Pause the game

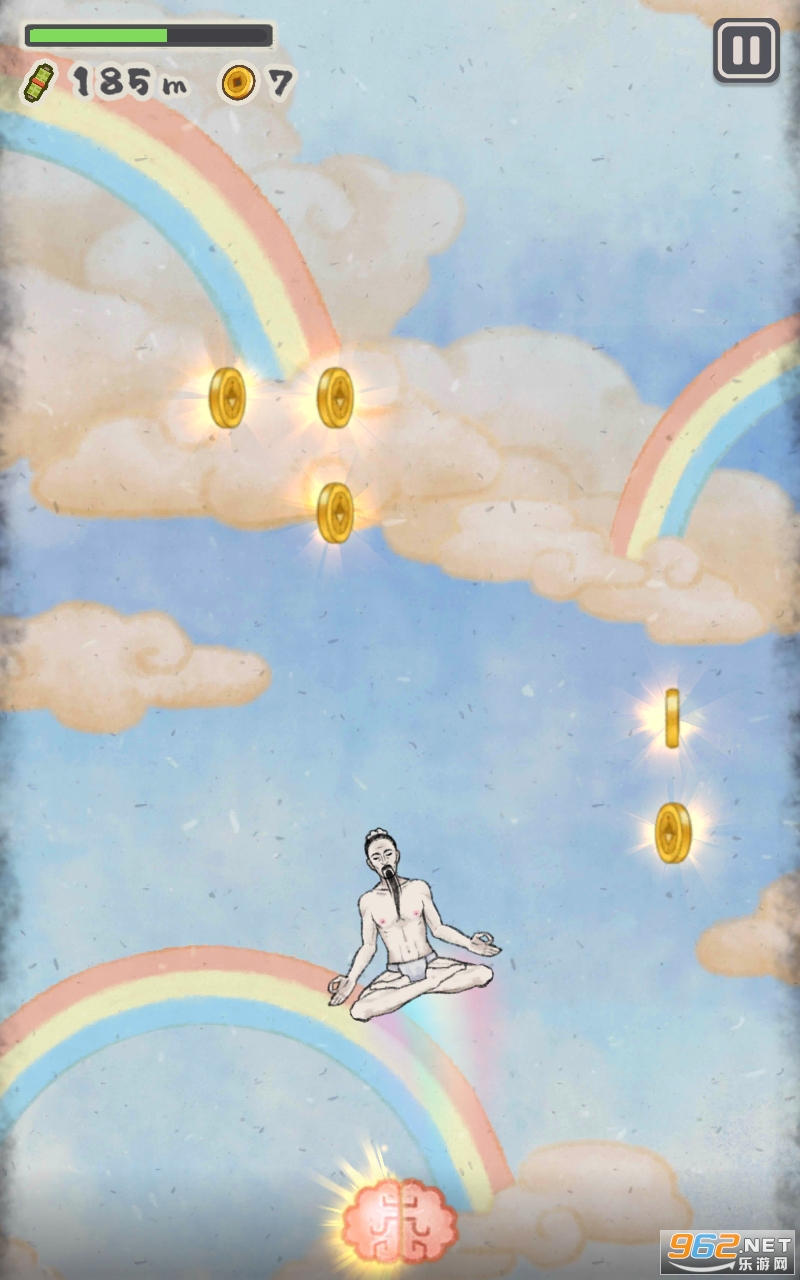(746, 51)
